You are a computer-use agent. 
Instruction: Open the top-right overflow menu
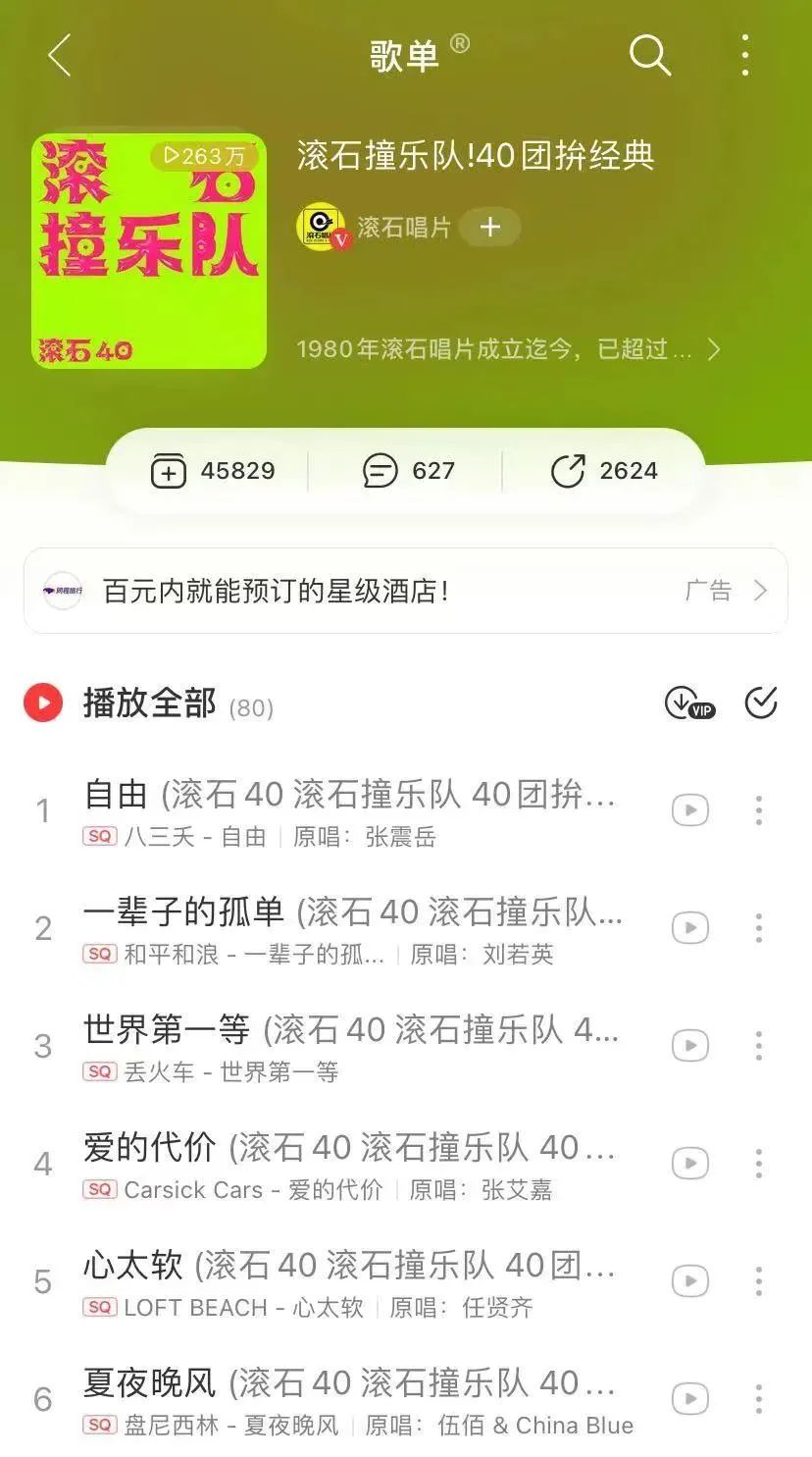coord(745,55)
